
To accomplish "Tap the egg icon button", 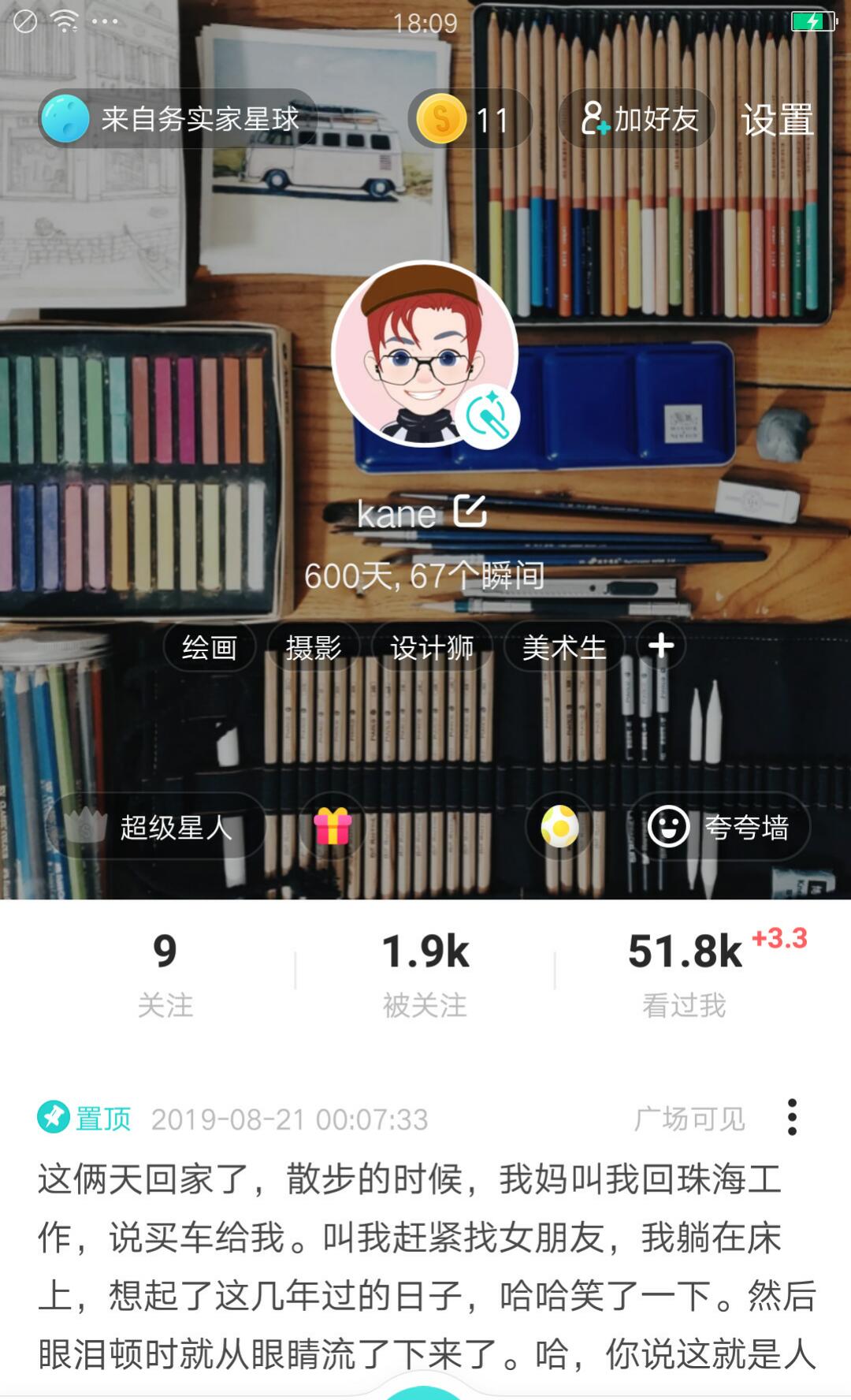I will 559,828.
